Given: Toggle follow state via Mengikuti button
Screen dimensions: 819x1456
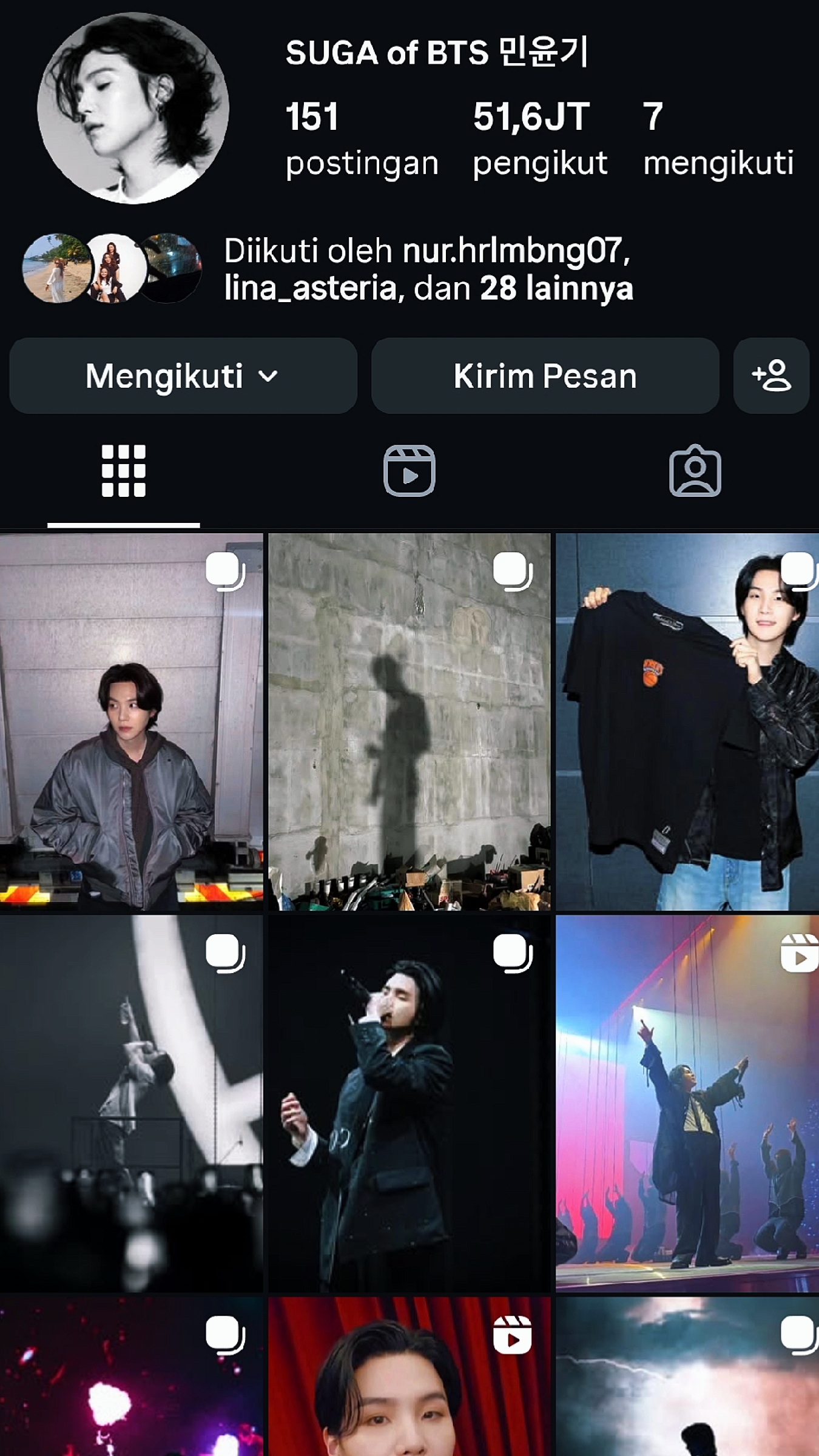Looking at the screenshot, I should [181, 376].
